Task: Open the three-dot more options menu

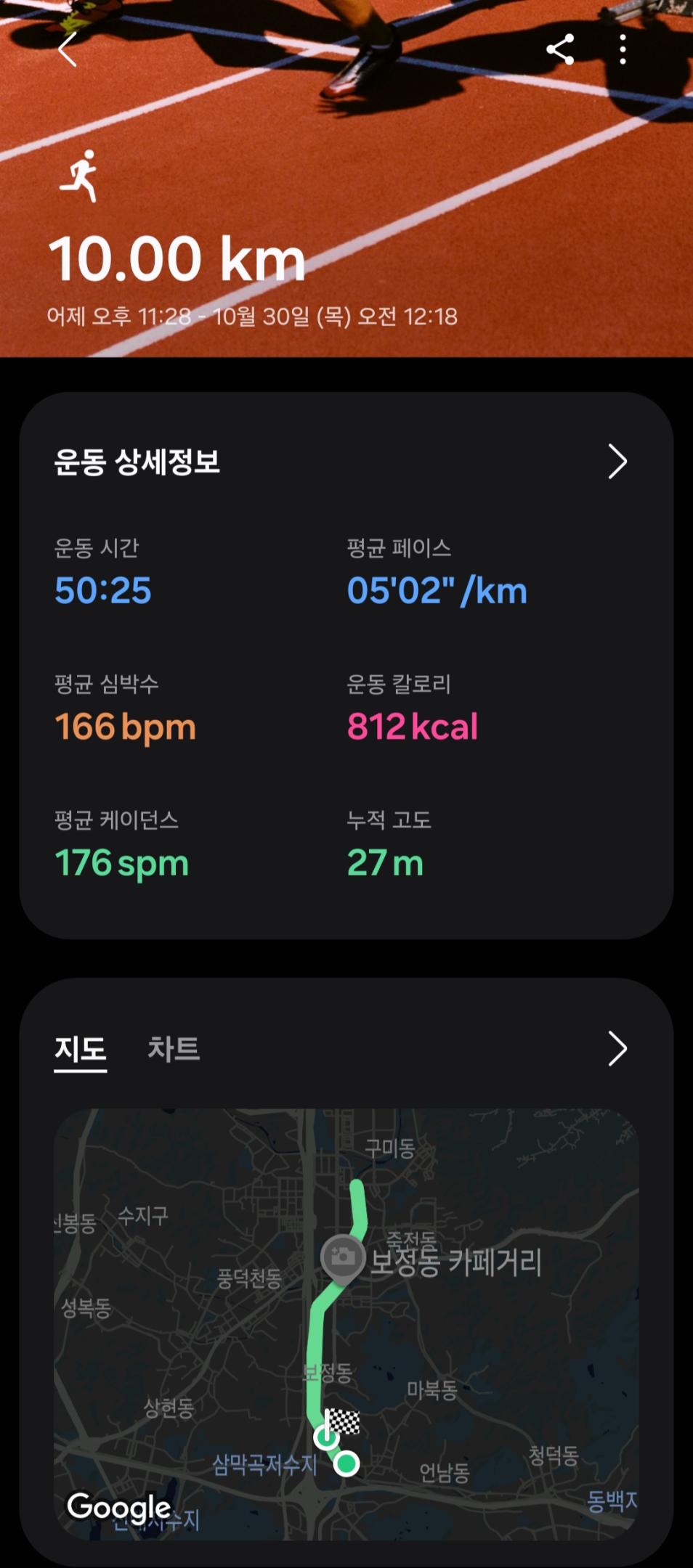Action: (x=621, y=49)
